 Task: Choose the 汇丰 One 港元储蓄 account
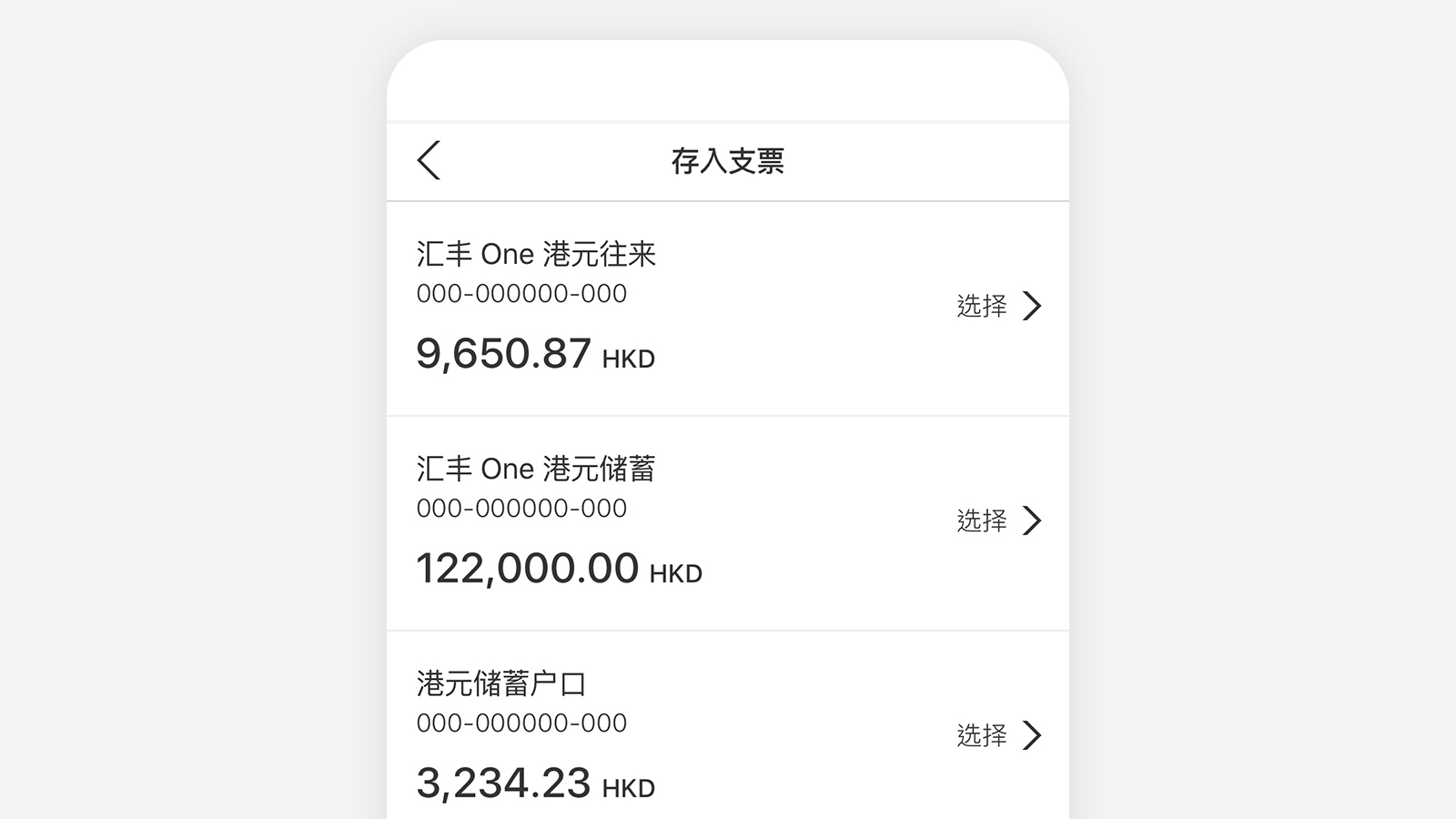[x=998, y=521]
